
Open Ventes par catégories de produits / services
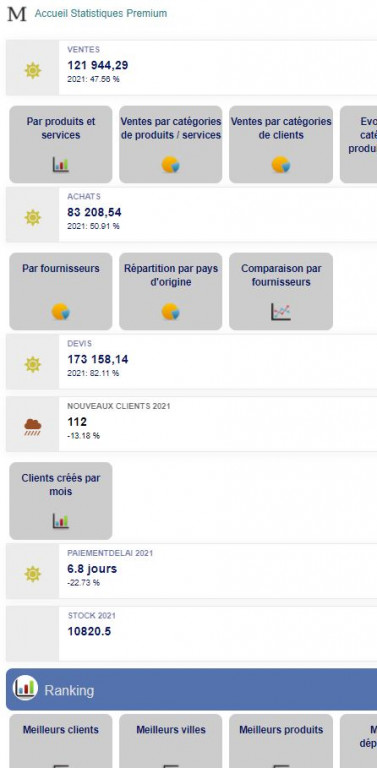170,144
